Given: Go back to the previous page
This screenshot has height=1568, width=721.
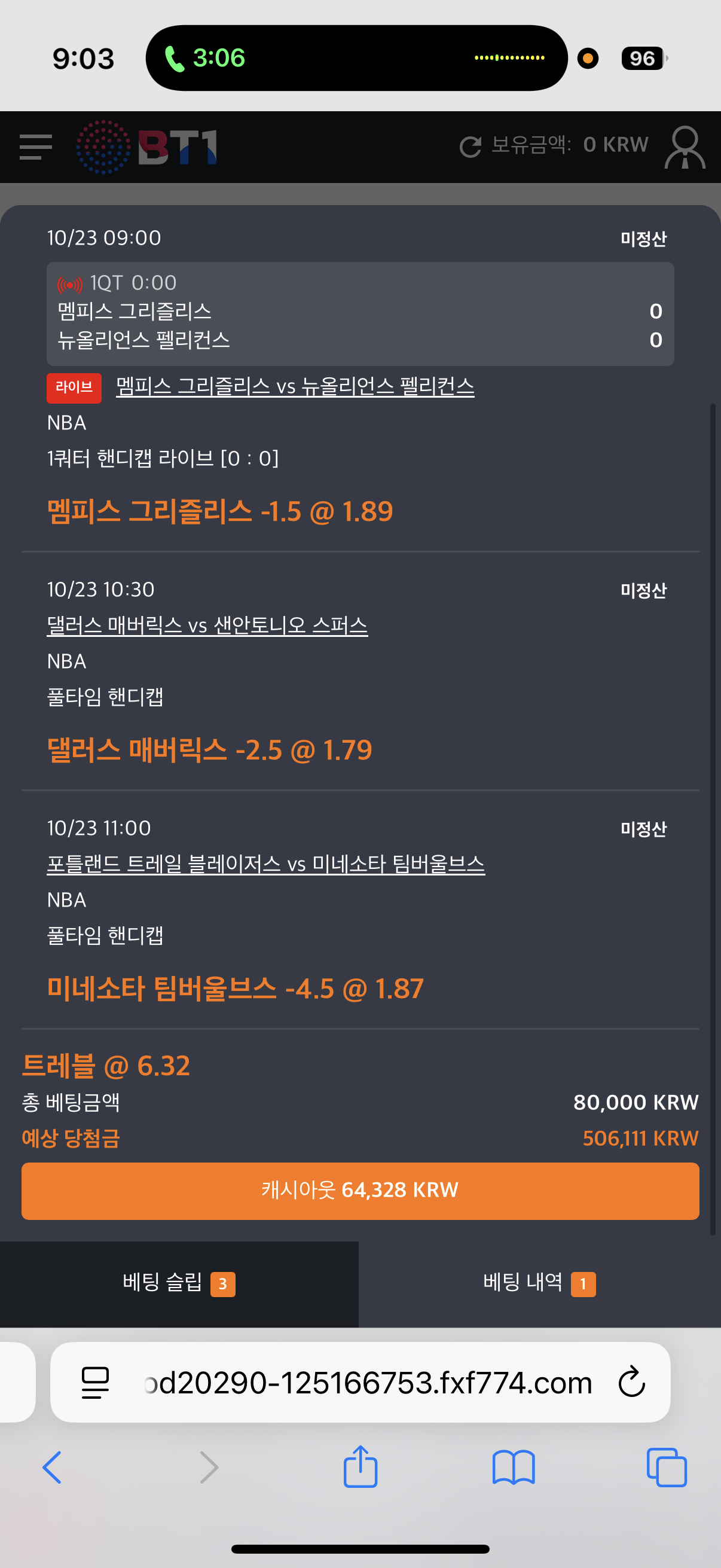Looking at the screenshot, I should [x=53, y=1467].
